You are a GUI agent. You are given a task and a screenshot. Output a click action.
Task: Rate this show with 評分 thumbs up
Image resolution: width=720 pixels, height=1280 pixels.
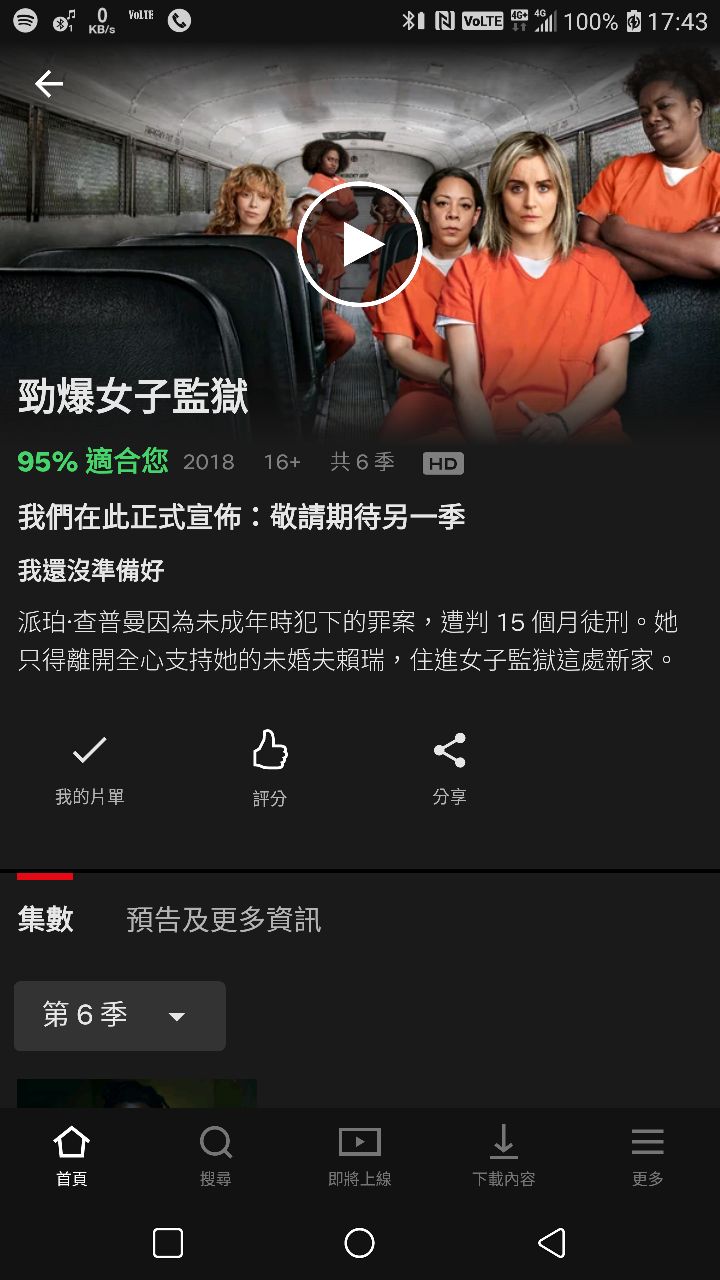pyautogui.click(x=269, y=767)
